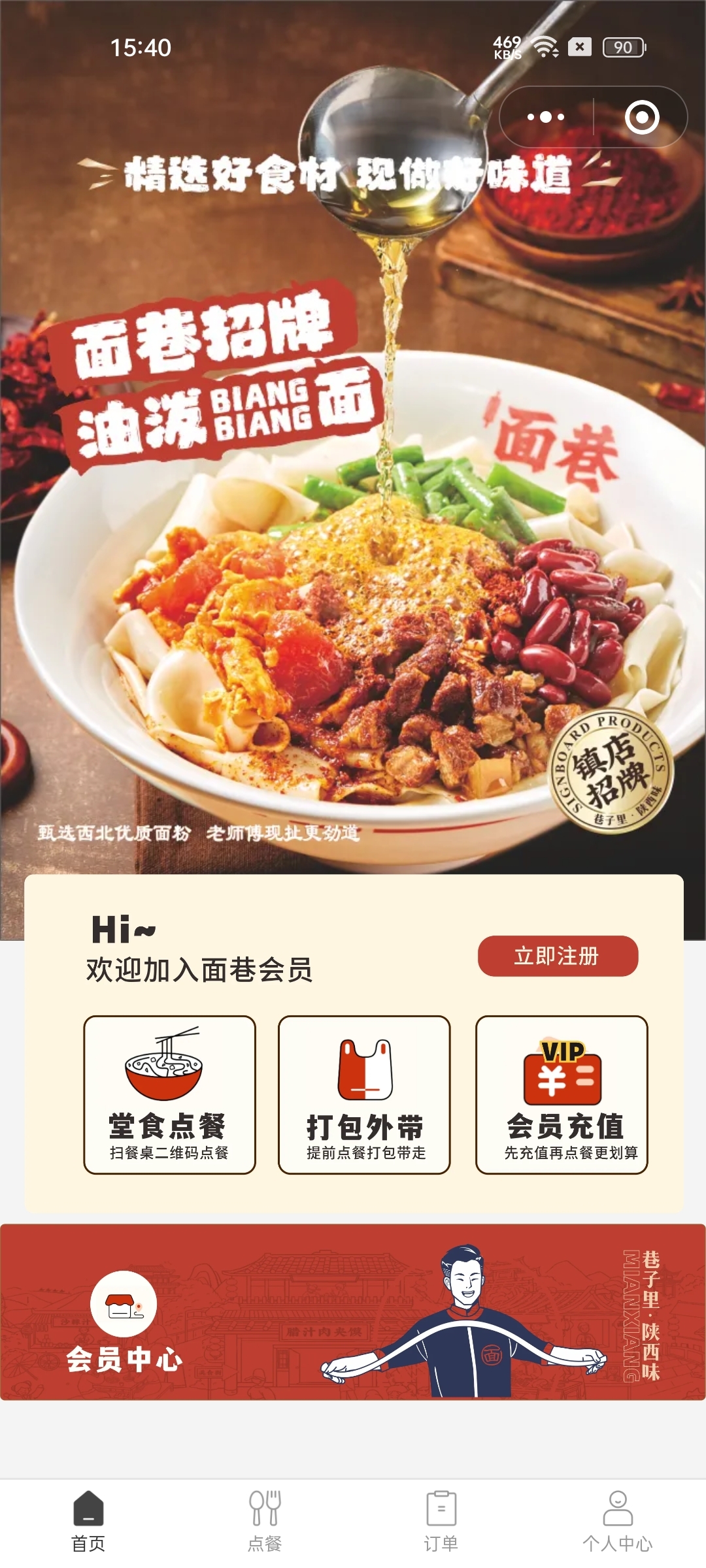Open 堂食点餐 dine-in ordering
The height and width of the screenshot is (1568, 706).
point(169,1094)
